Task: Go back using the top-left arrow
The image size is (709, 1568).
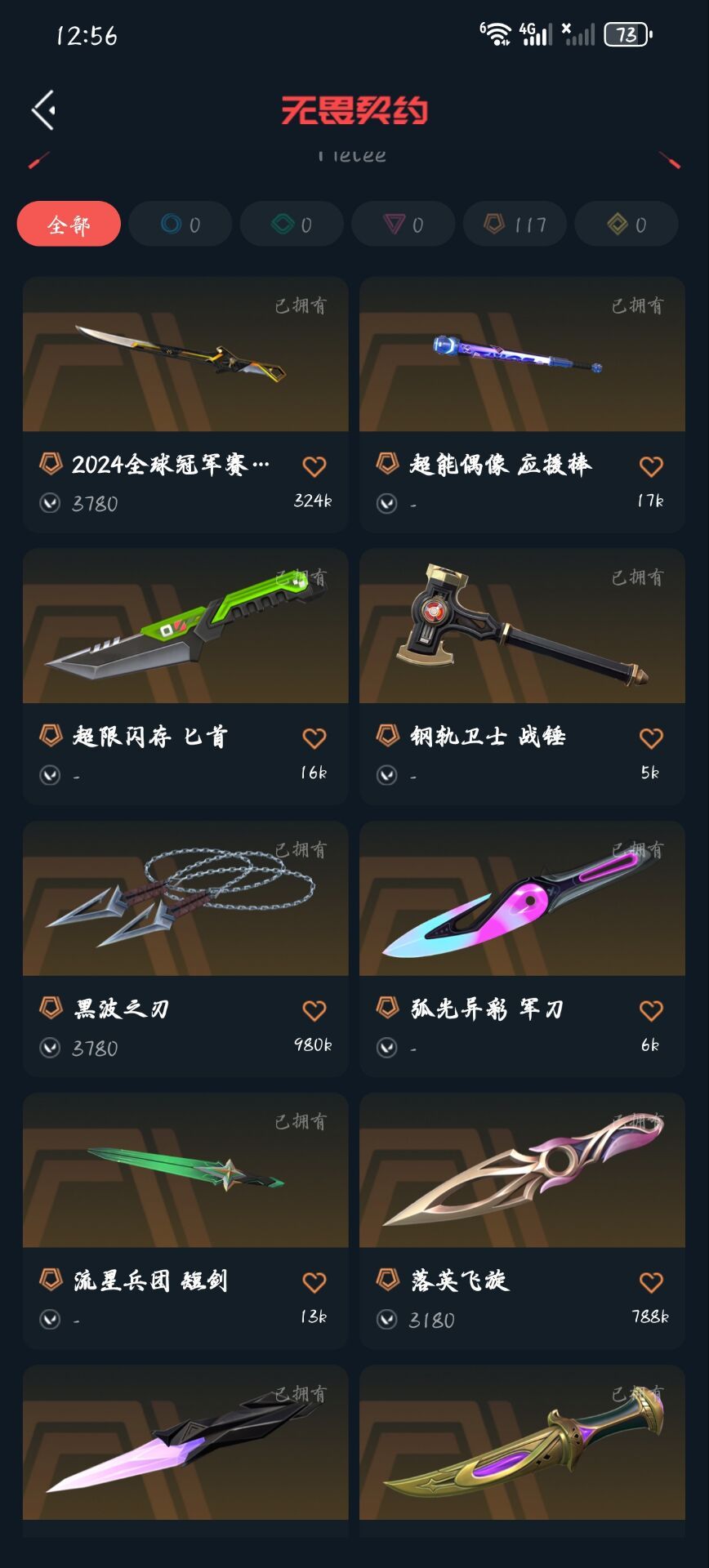Action: pos(44,110)
